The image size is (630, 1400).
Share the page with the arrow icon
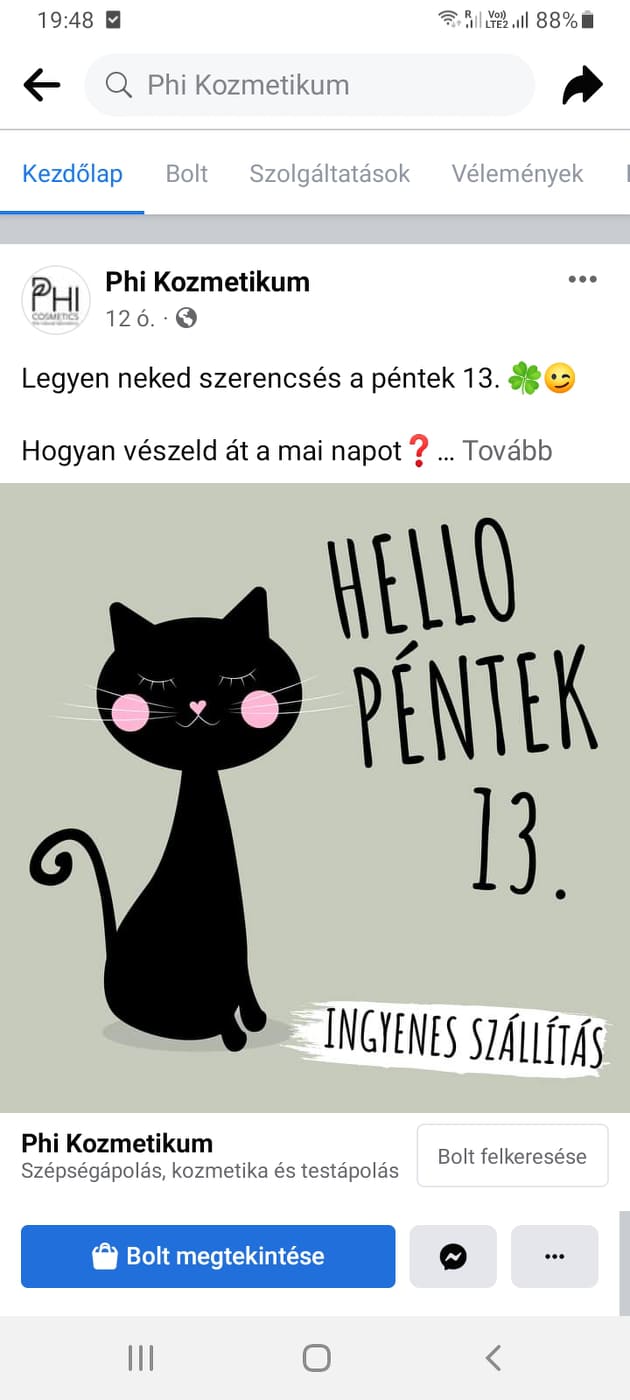[x=582, y=86]
